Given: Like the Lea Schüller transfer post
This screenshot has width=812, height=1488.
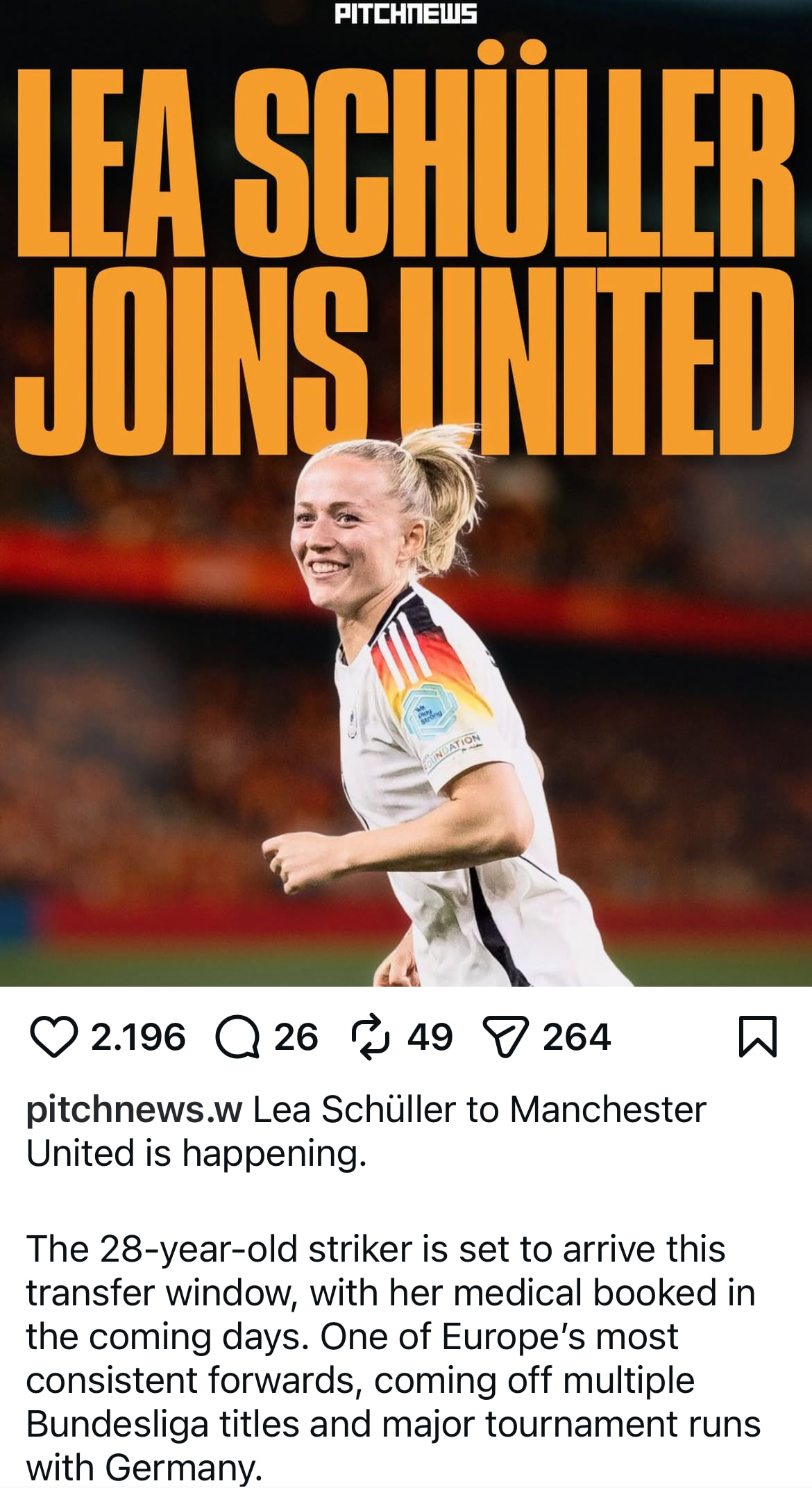Looking at the screenshot, I should click(x=53, y=1037).
